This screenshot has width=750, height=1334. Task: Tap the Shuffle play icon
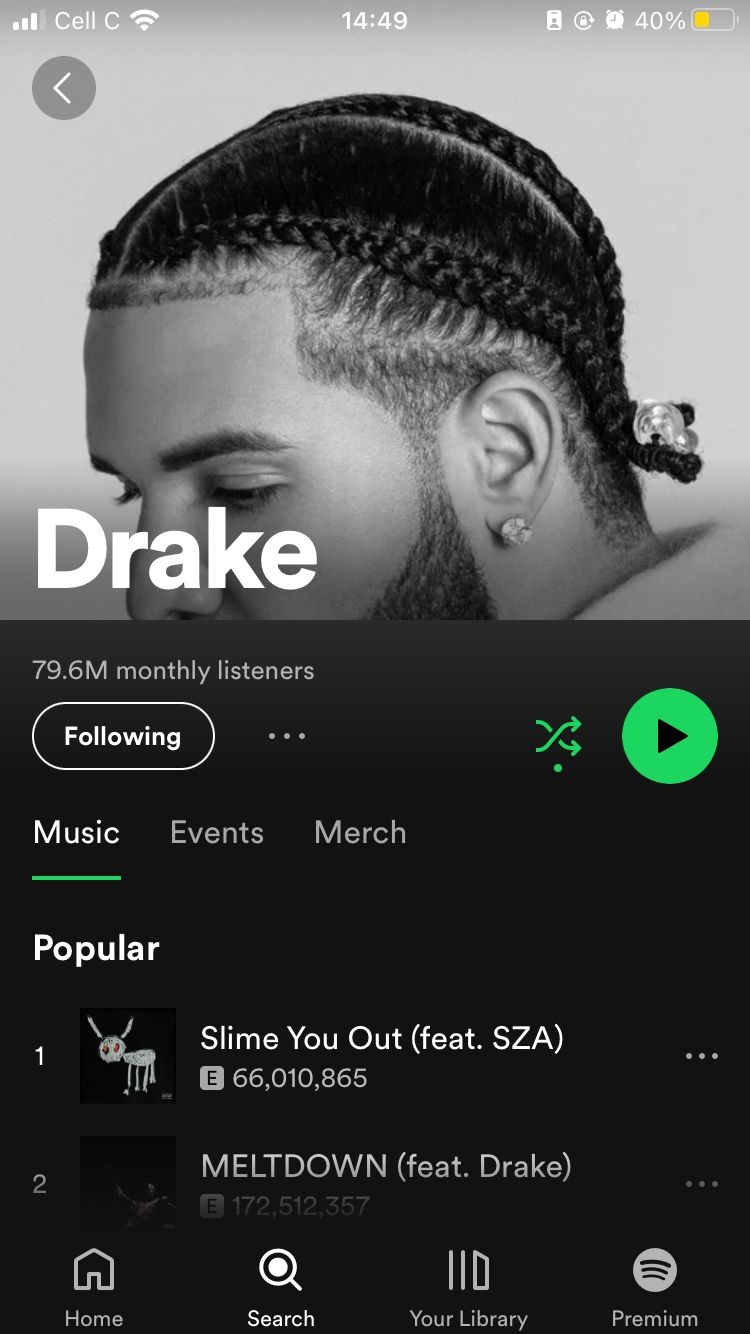[558, 736]
